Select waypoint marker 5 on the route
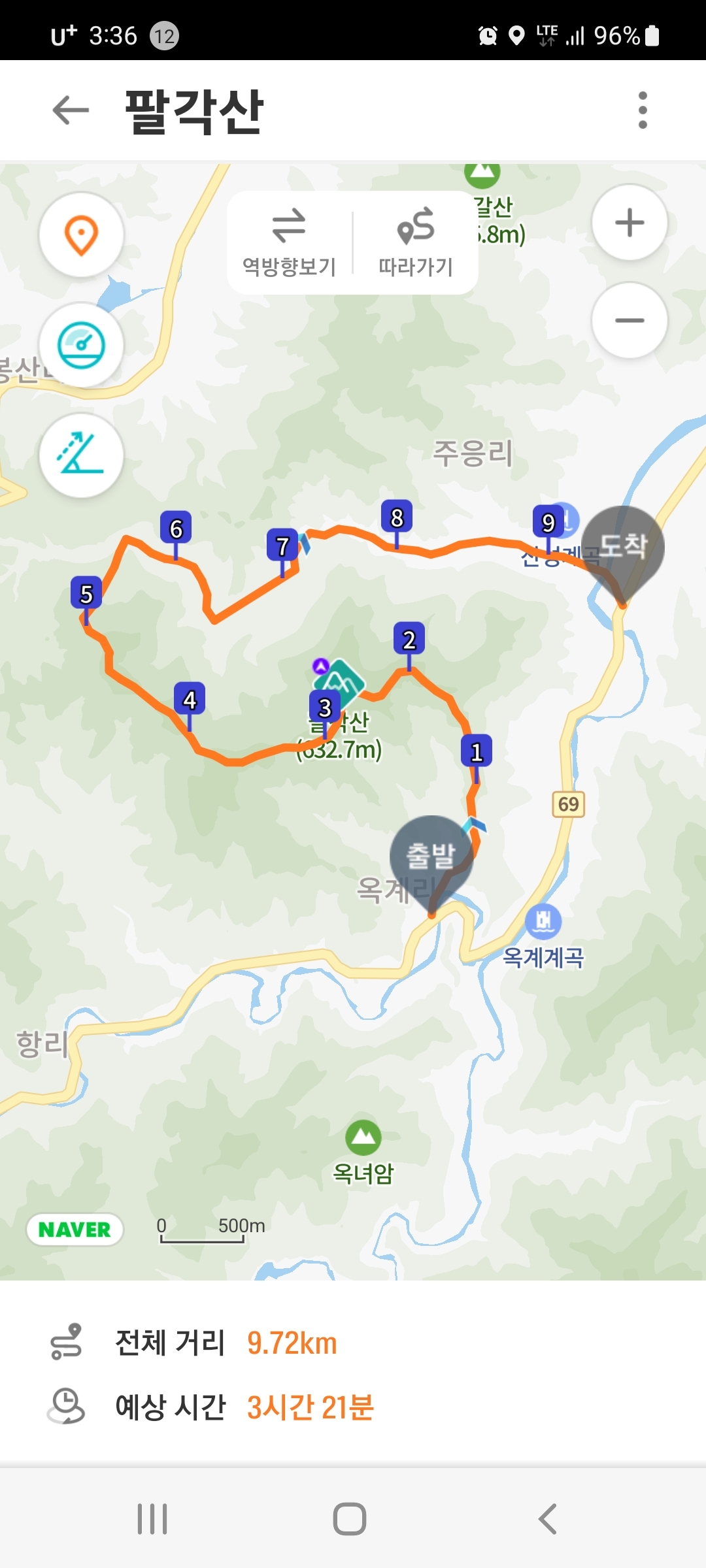This screenshot has height=1568, width=706. (86, 595)
